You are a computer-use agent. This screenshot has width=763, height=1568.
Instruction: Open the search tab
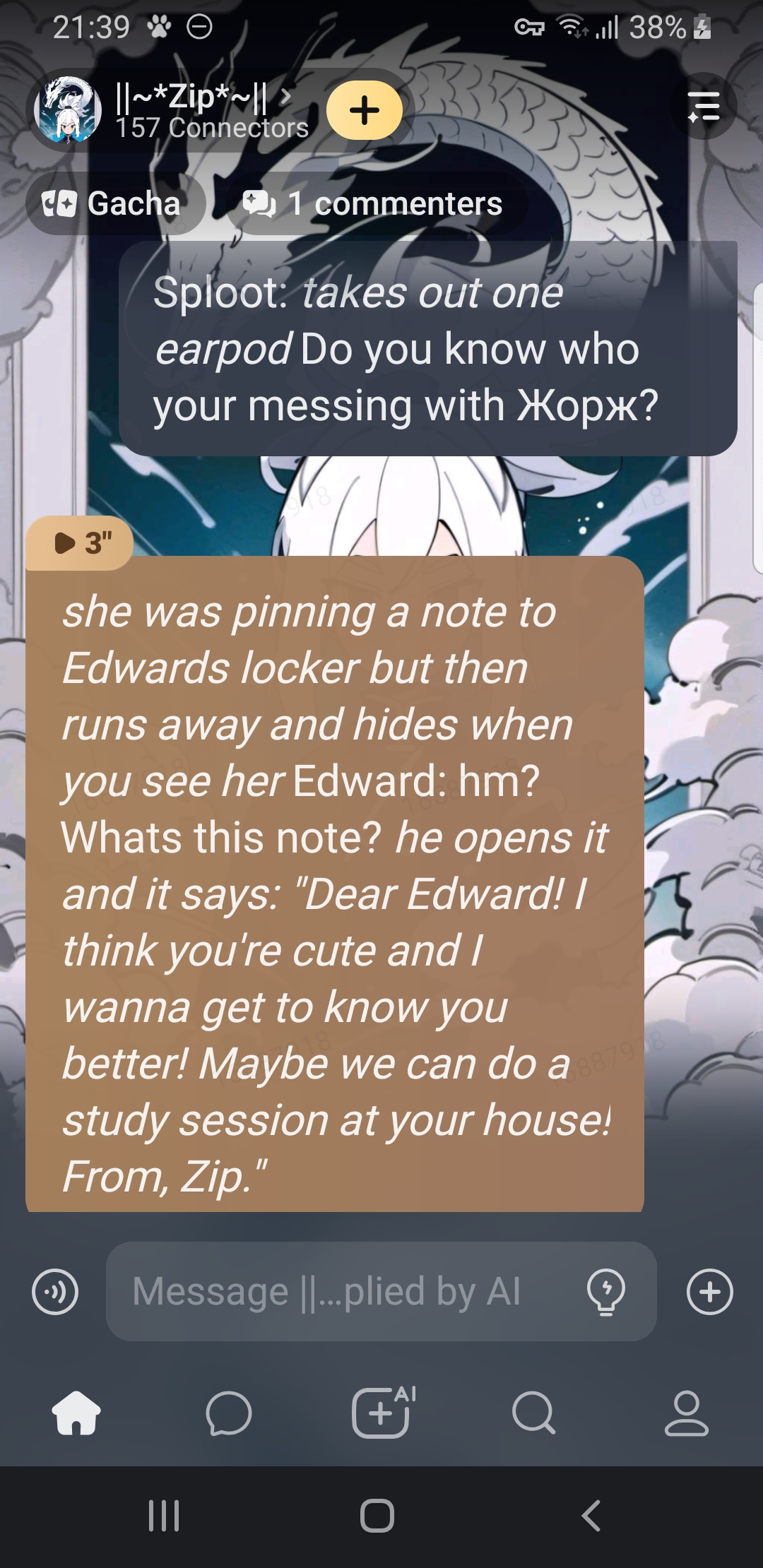click(533, 1413)
